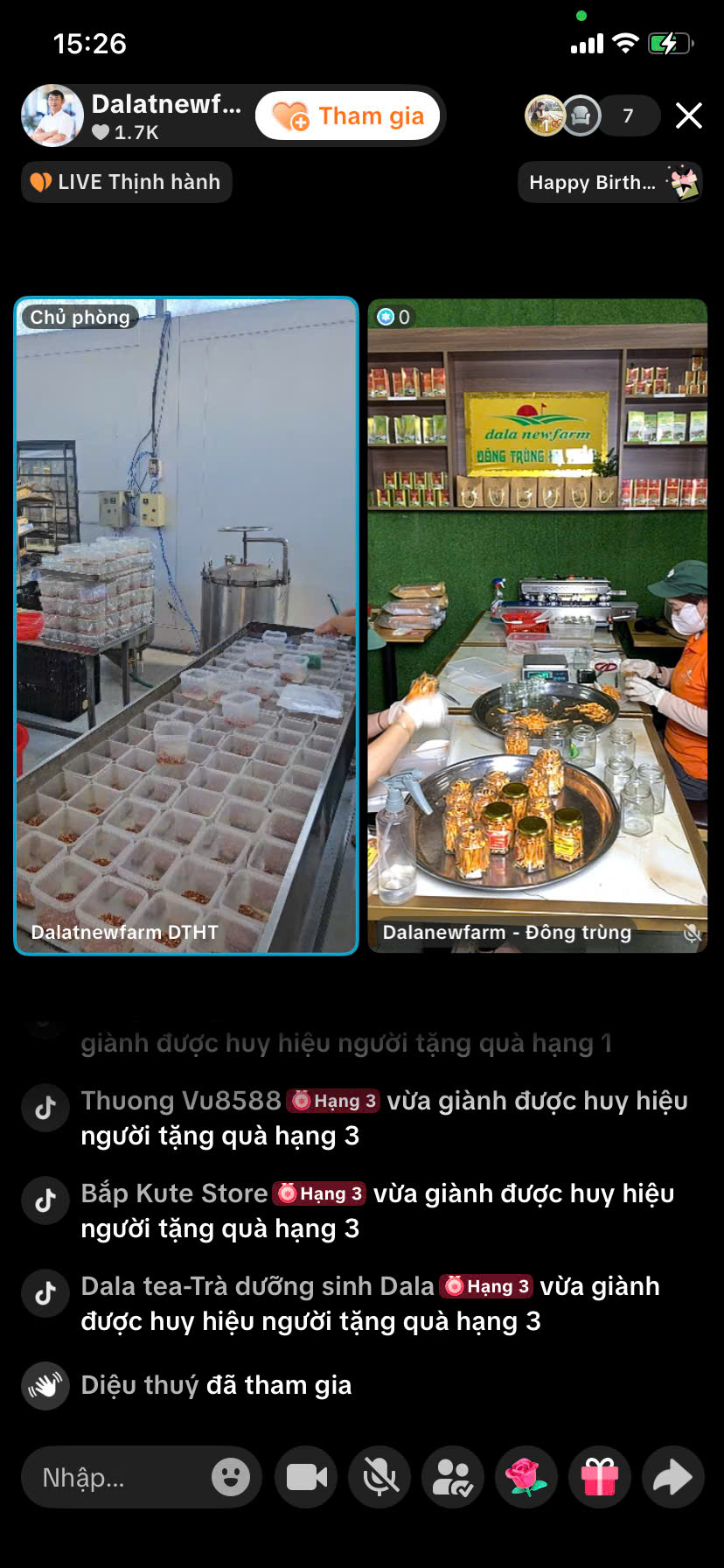The width and height of the screenshot is (724, 1568).
Task: Send a rose gift
Action: [x=526, y=1478]
